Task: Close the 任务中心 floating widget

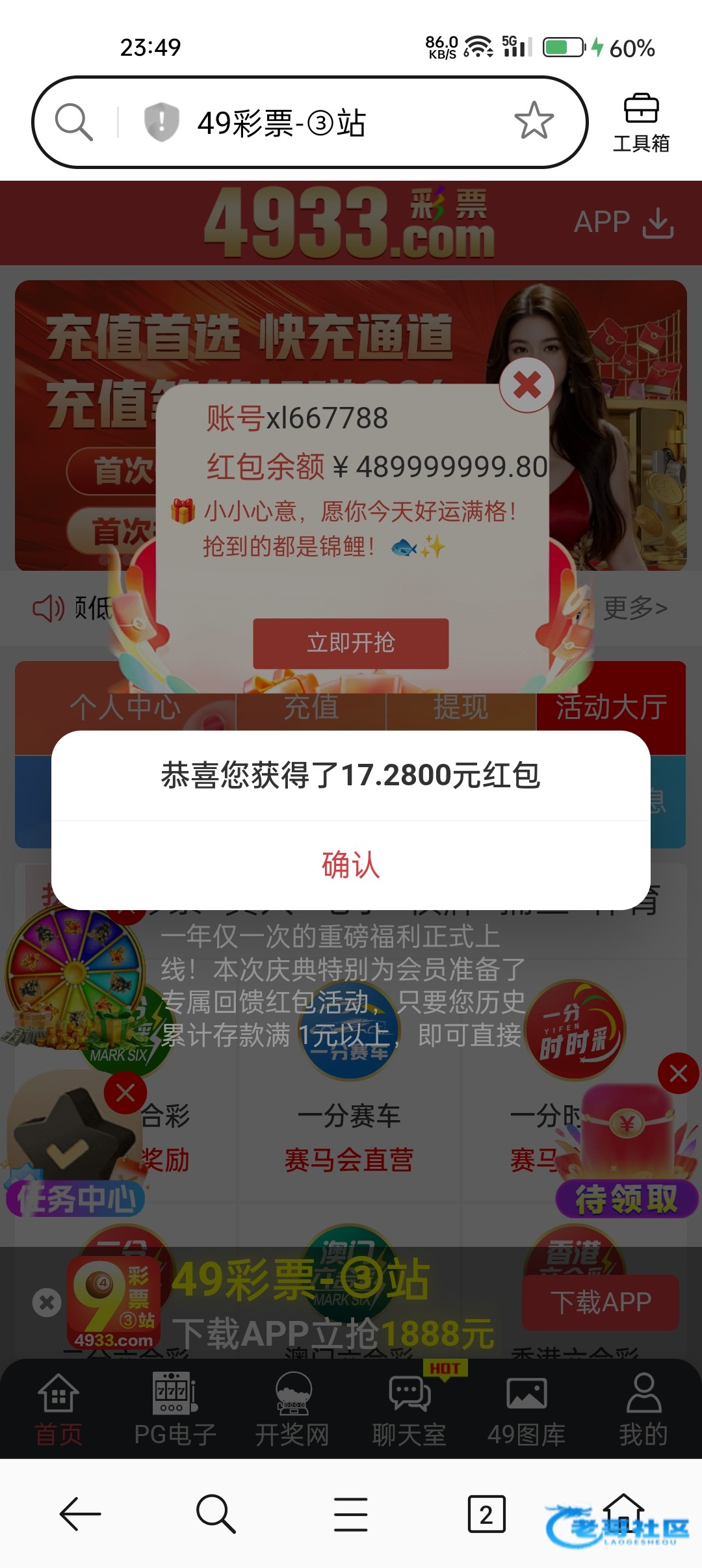Action: tap(125, 1093)
